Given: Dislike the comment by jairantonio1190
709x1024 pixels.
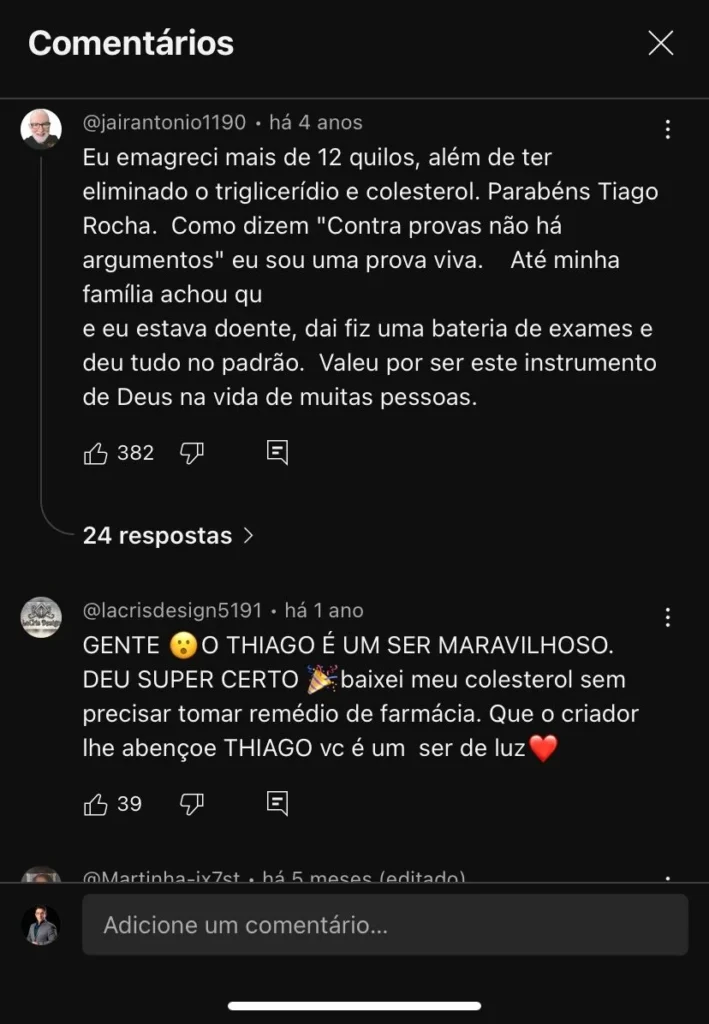Looking at the screenshot, I should click(191, 453).
